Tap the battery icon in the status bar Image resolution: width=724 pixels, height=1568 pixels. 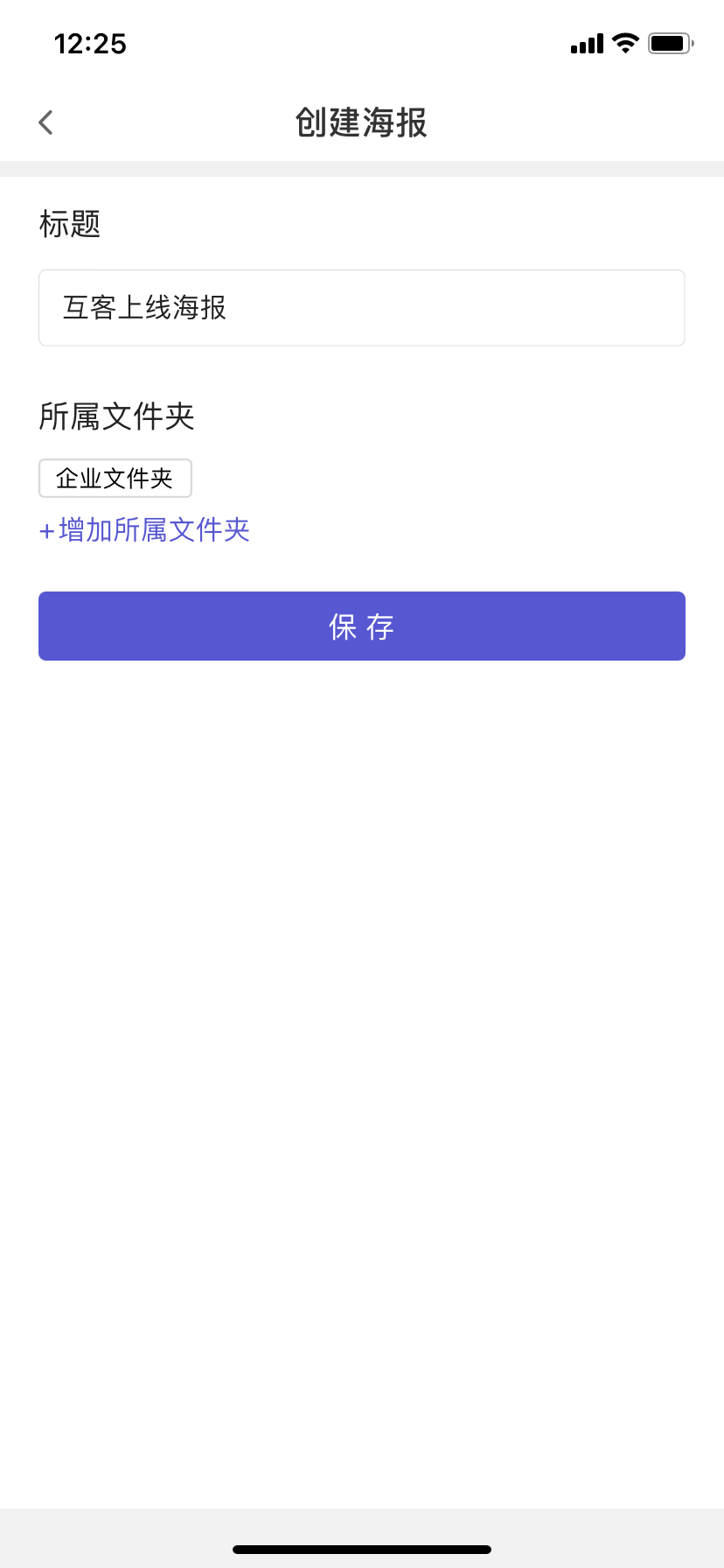coord(670,42)
